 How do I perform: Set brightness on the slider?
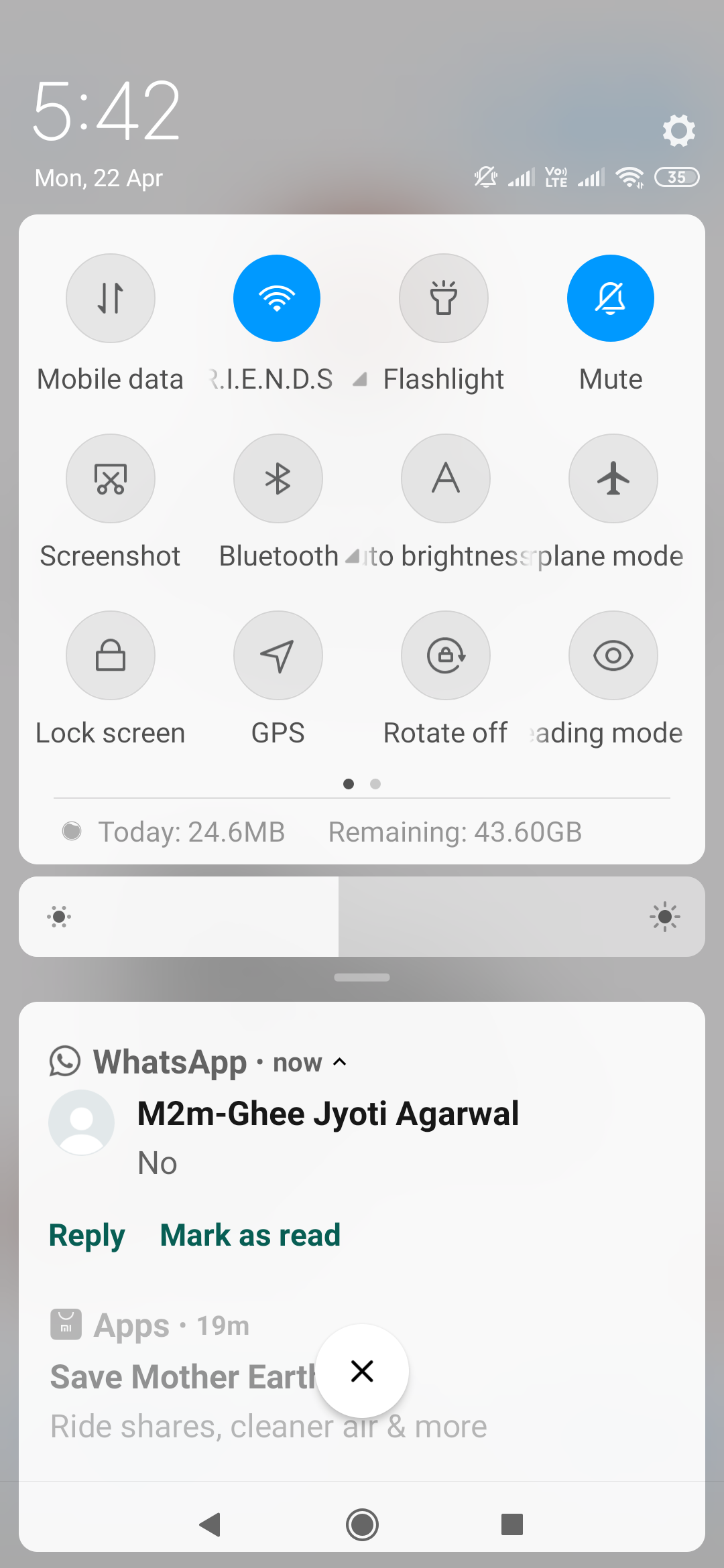(362, 917)
